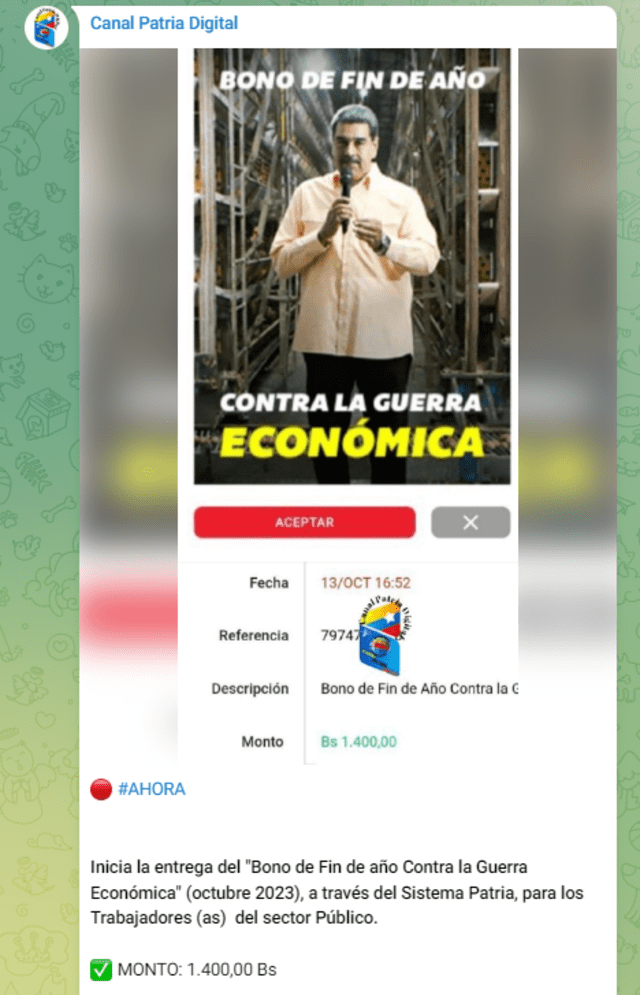The height and width of the screenshot is (995, 640).
Task: Tap the Canal Patria Digital avatar
Action: click(x=46, y=27)
